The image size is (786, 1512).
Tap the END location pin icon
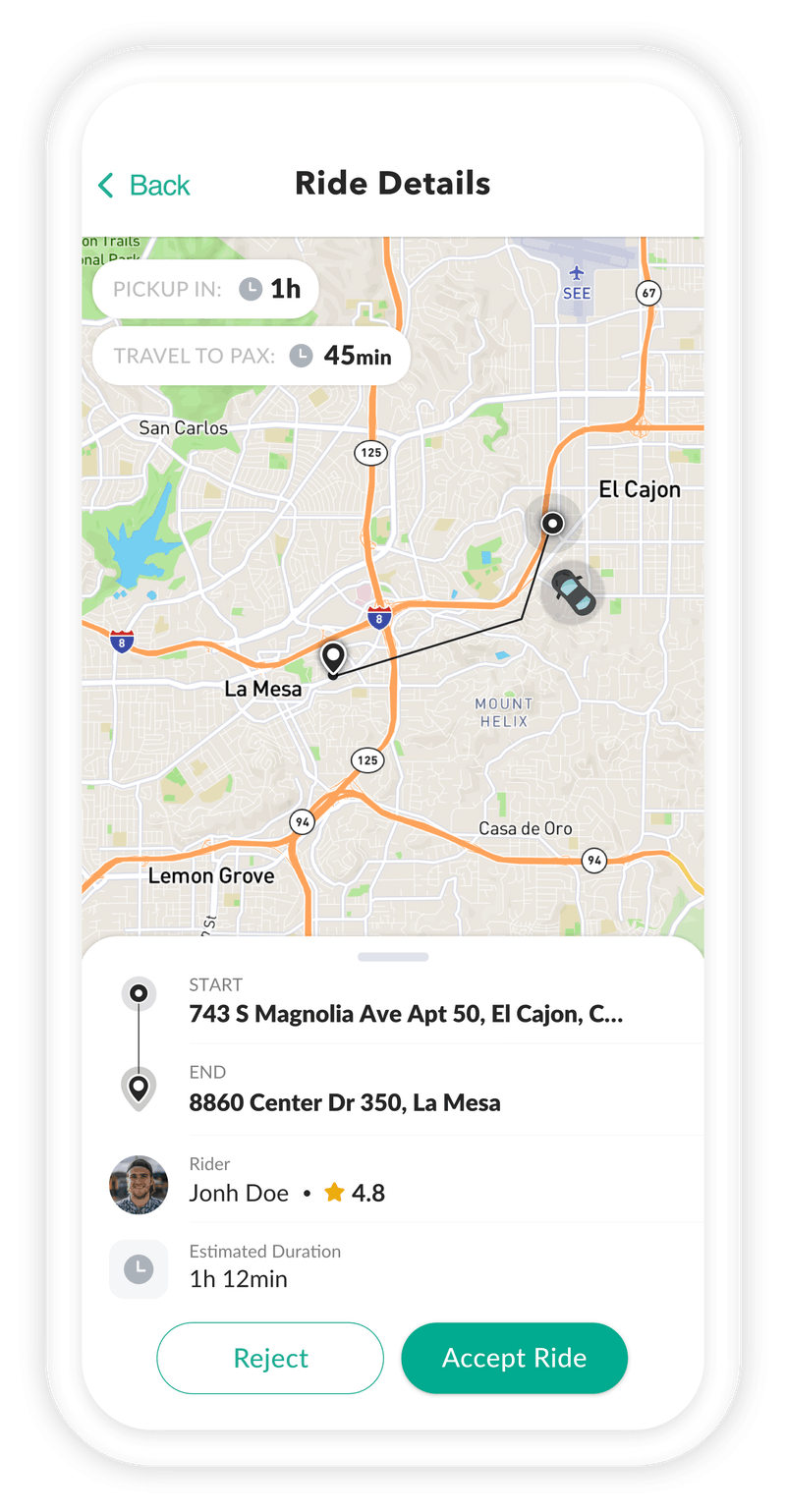(139, 1087)
